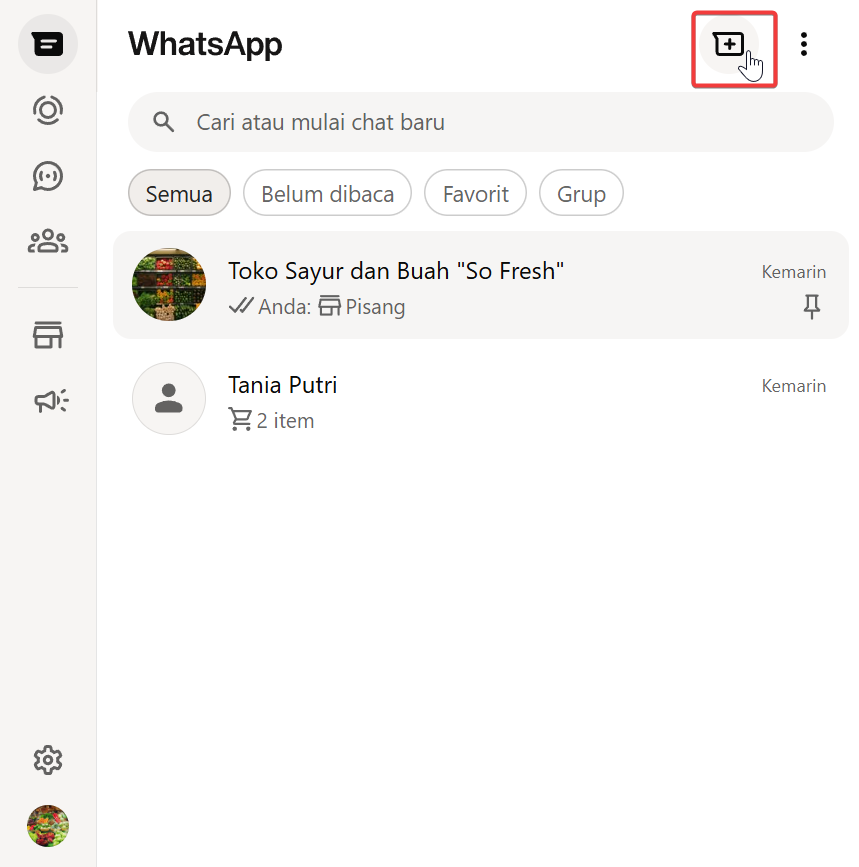Open the Communities tab
Screen dimensions: 859x867
pos(48,241)
